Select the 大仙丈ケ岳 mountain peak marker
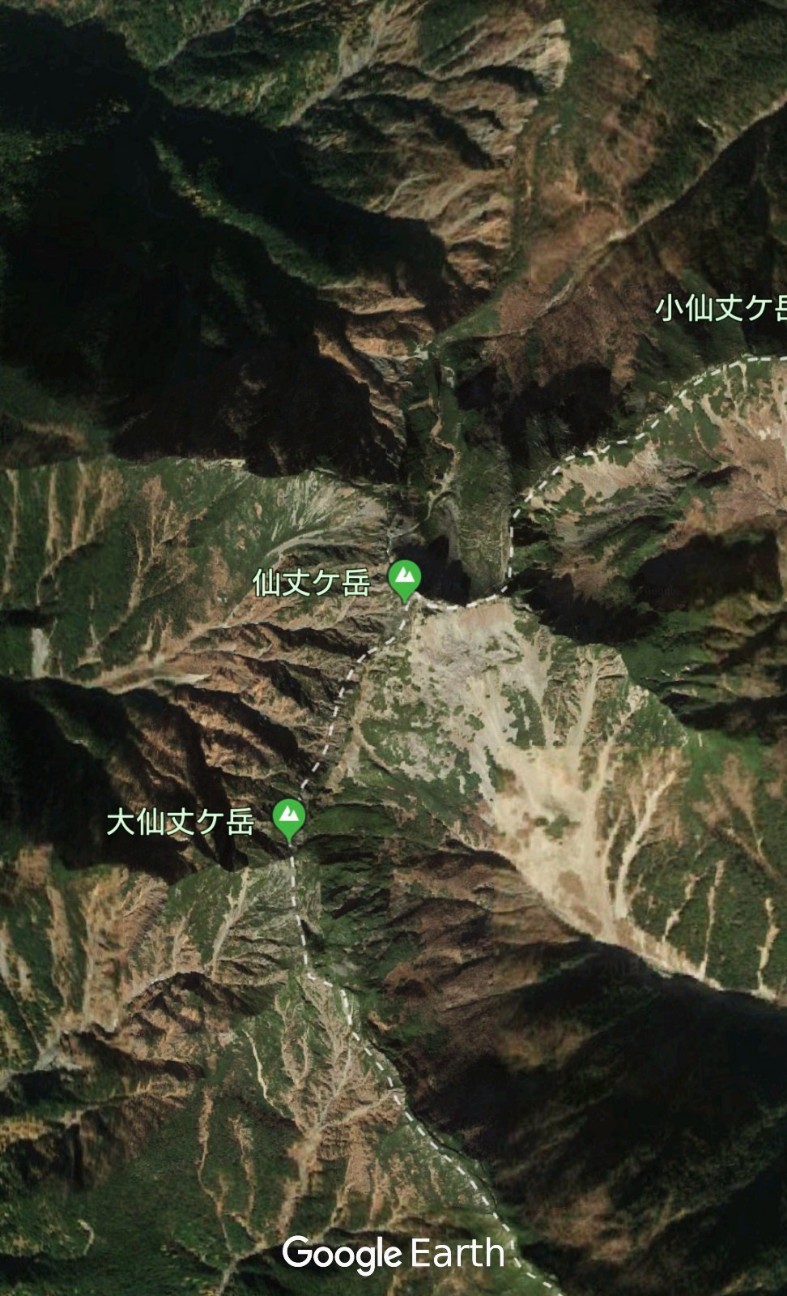 289,818
